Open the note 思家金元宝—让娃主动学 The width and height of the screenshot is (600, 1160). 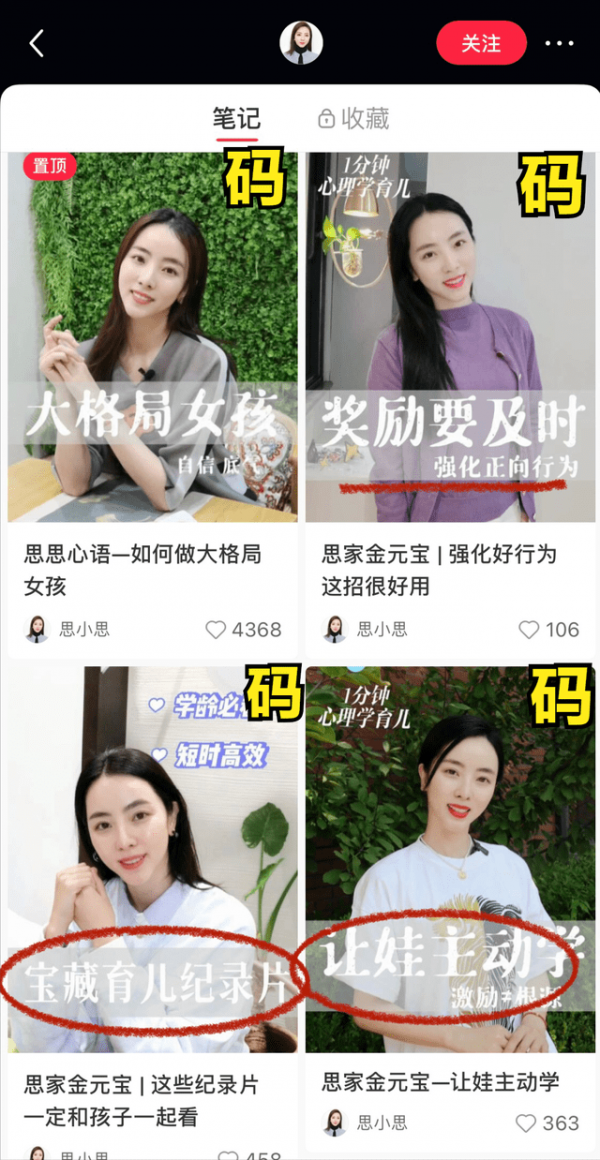450,860
